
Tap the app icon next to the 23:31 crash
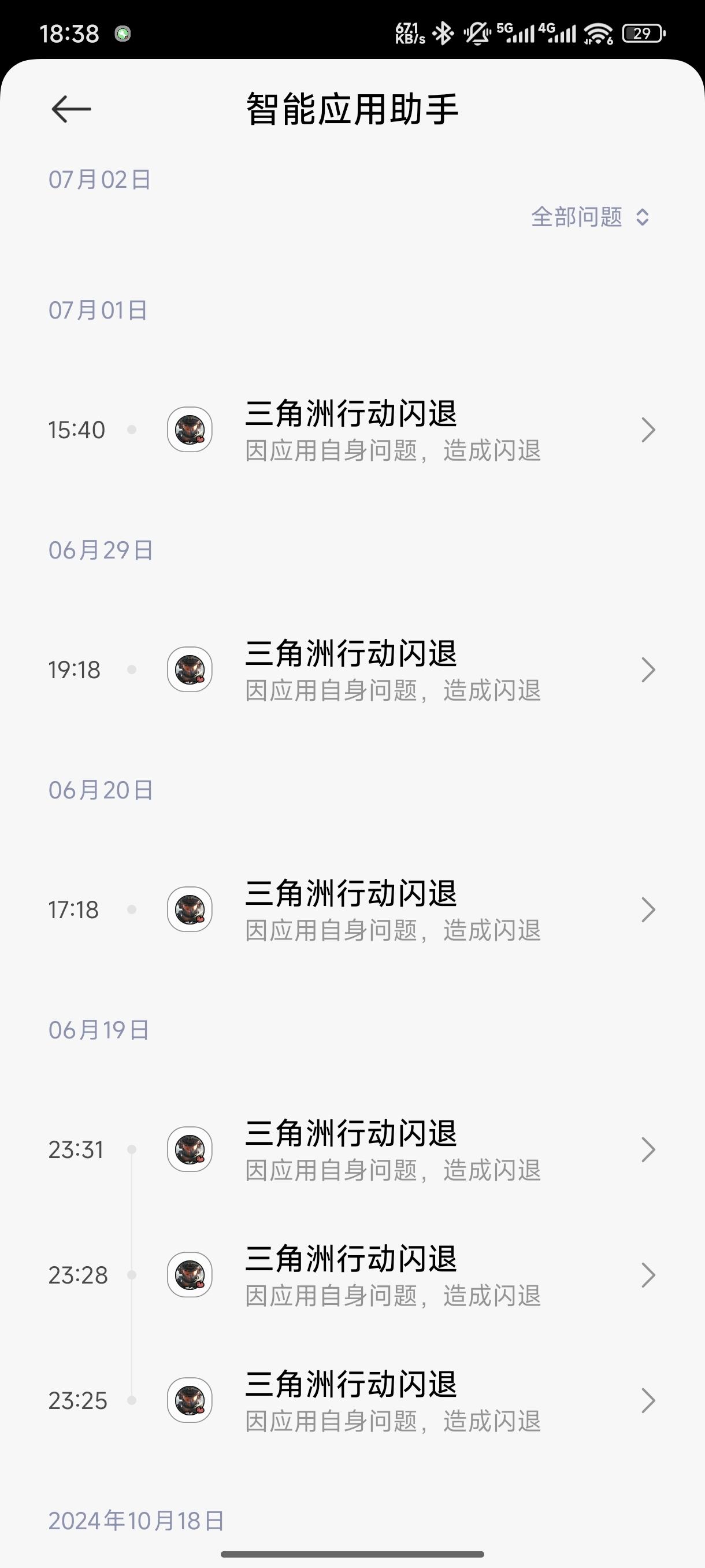[x=189, y=1150]
